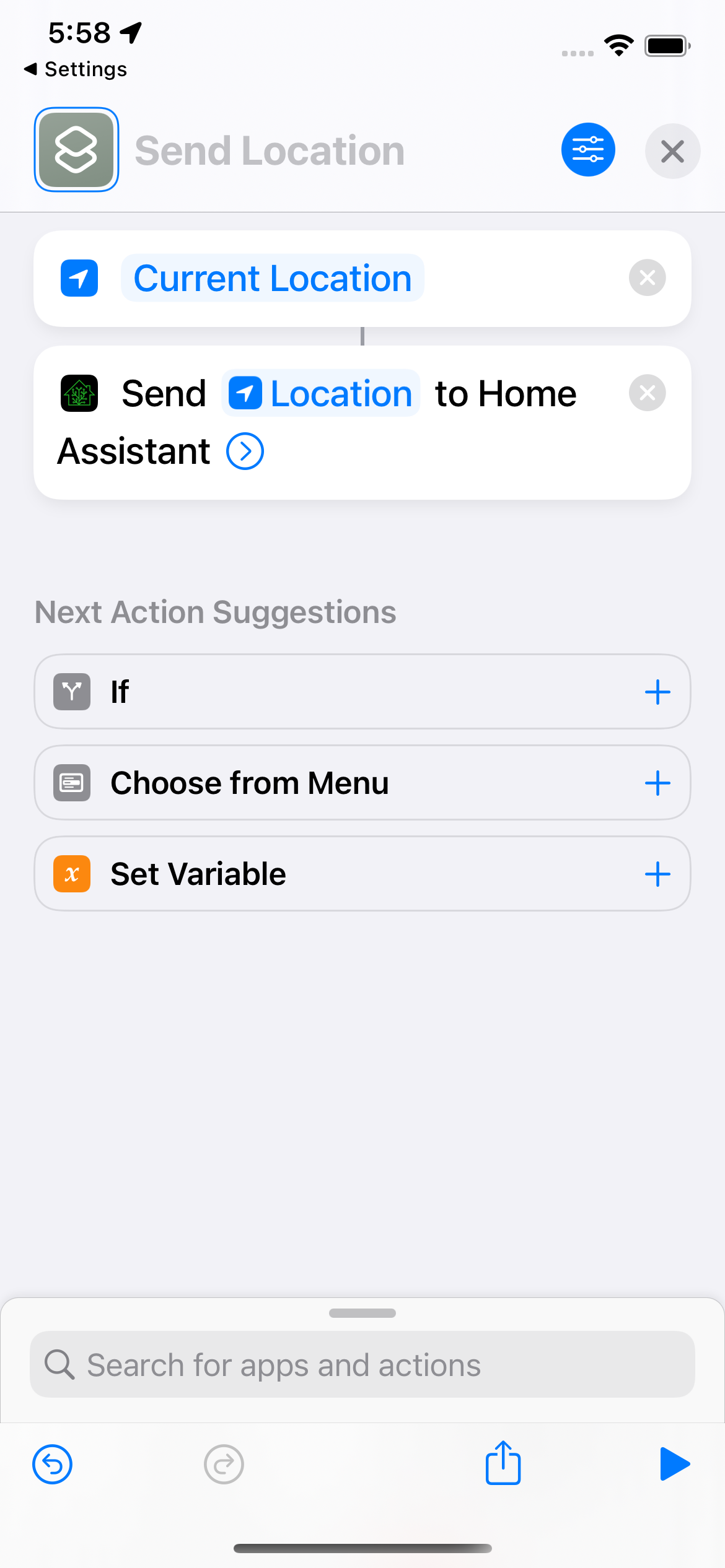Add Set Variable using its plus button
The width and height of the screenshot is (725, 1568).
tap(657, 874)
